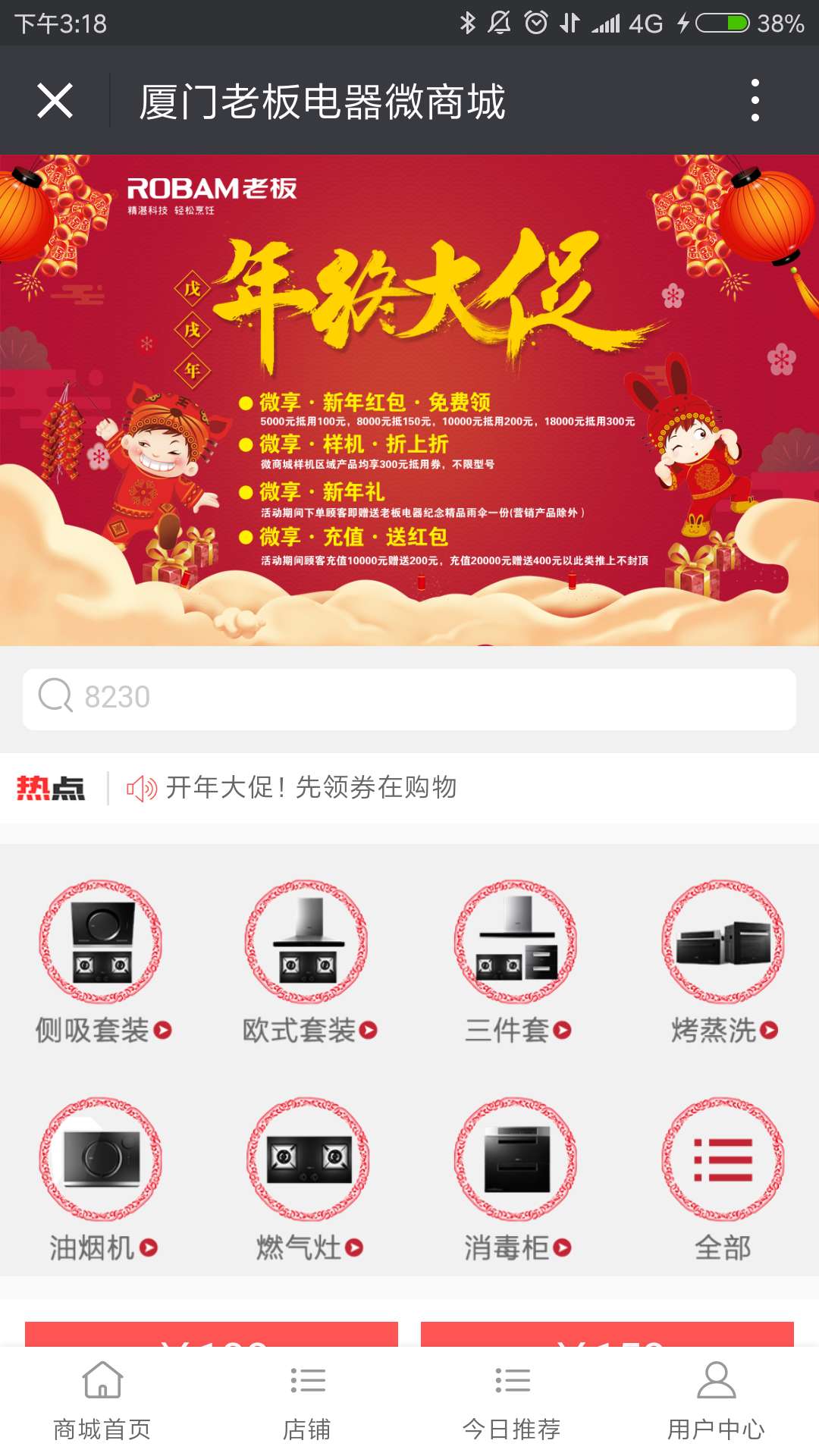Open the three-dot overflow menu
Viewport: 819px width, 1456px height.
(754, 101)
